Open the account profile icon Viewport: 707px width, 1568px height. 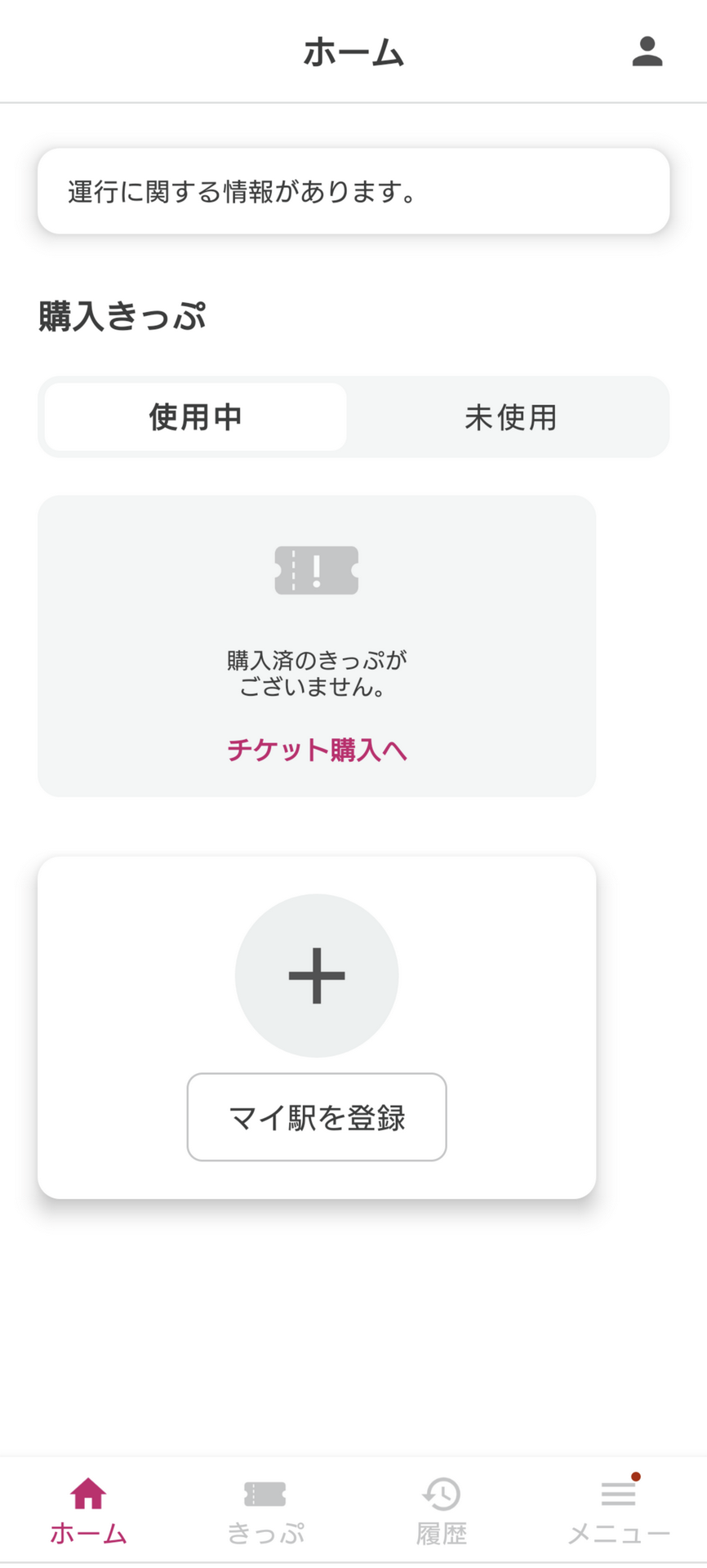[x=647, y=51]
